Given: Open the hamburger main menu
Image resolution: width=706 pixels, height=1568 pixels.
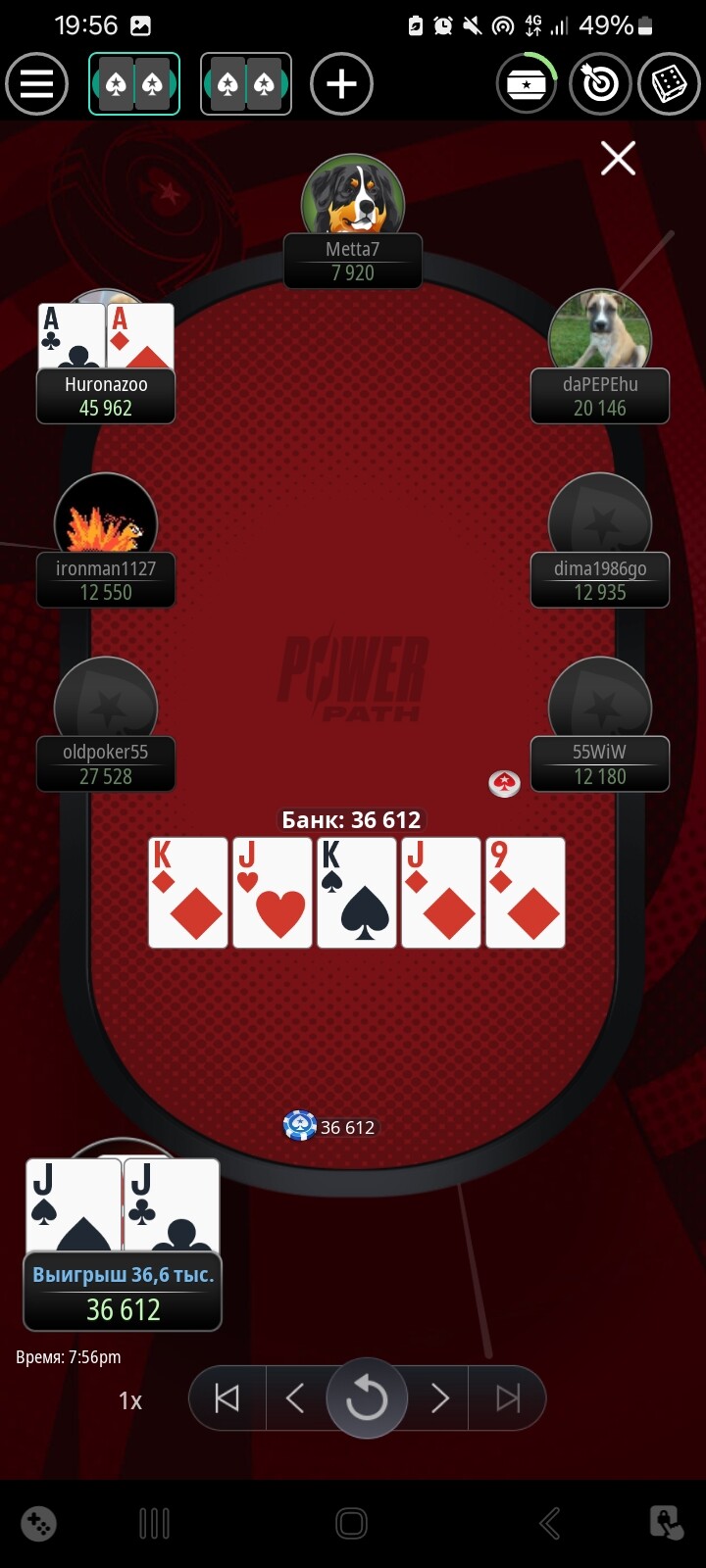Looking at the screenshot, I should [x=36, y=84].
